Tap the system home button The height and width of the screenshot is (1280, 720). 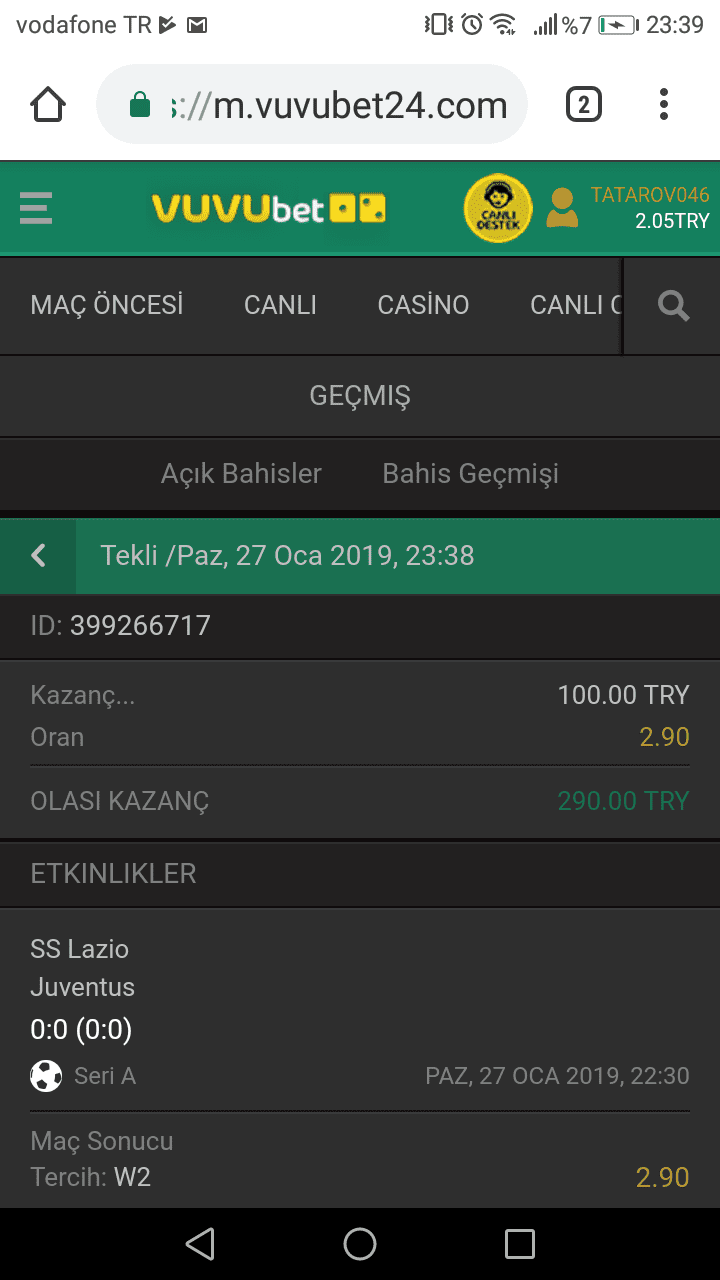coord(360,1244)
